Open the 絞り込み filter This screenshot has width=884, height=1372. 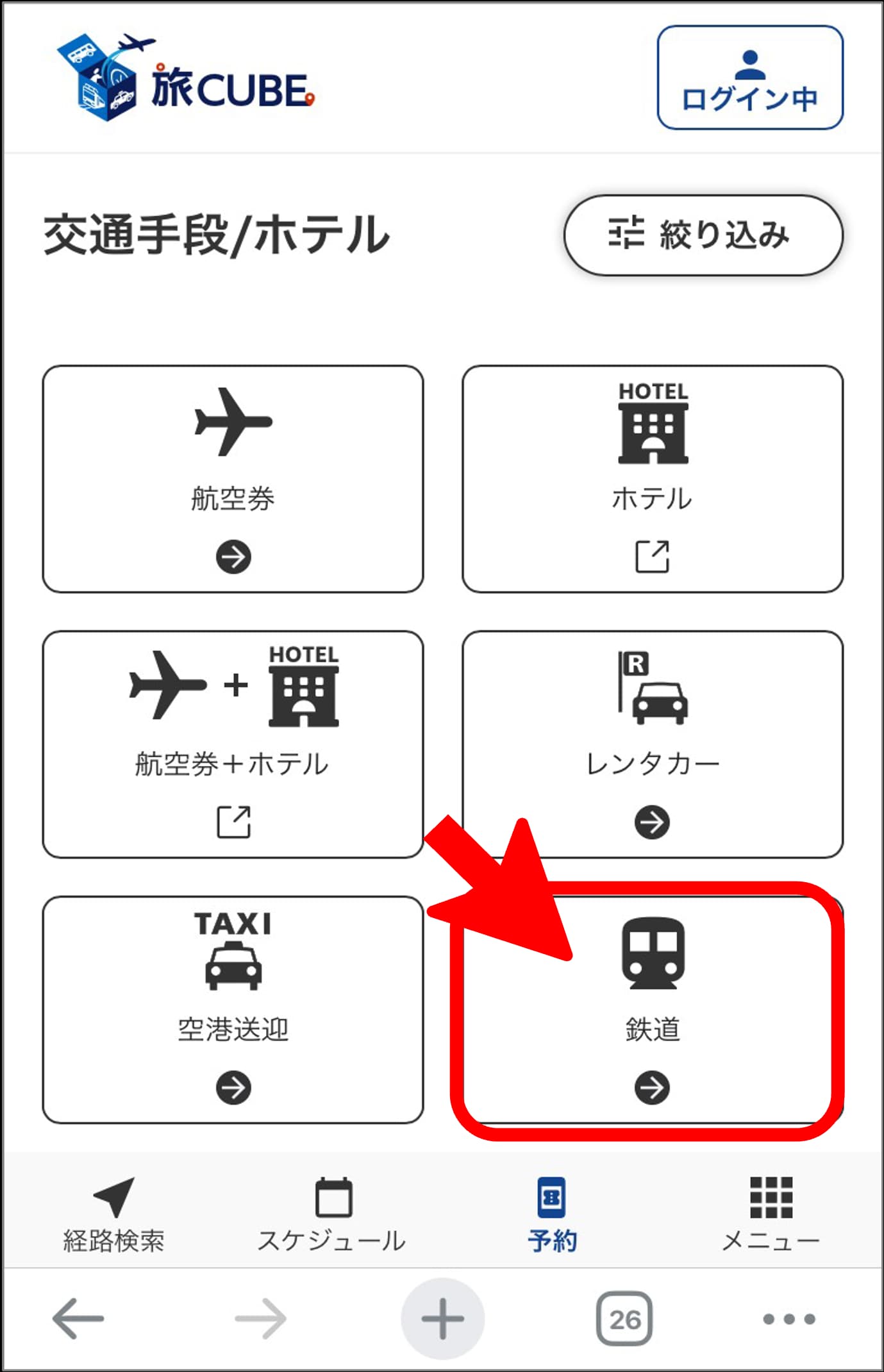[x=703, y=235]
